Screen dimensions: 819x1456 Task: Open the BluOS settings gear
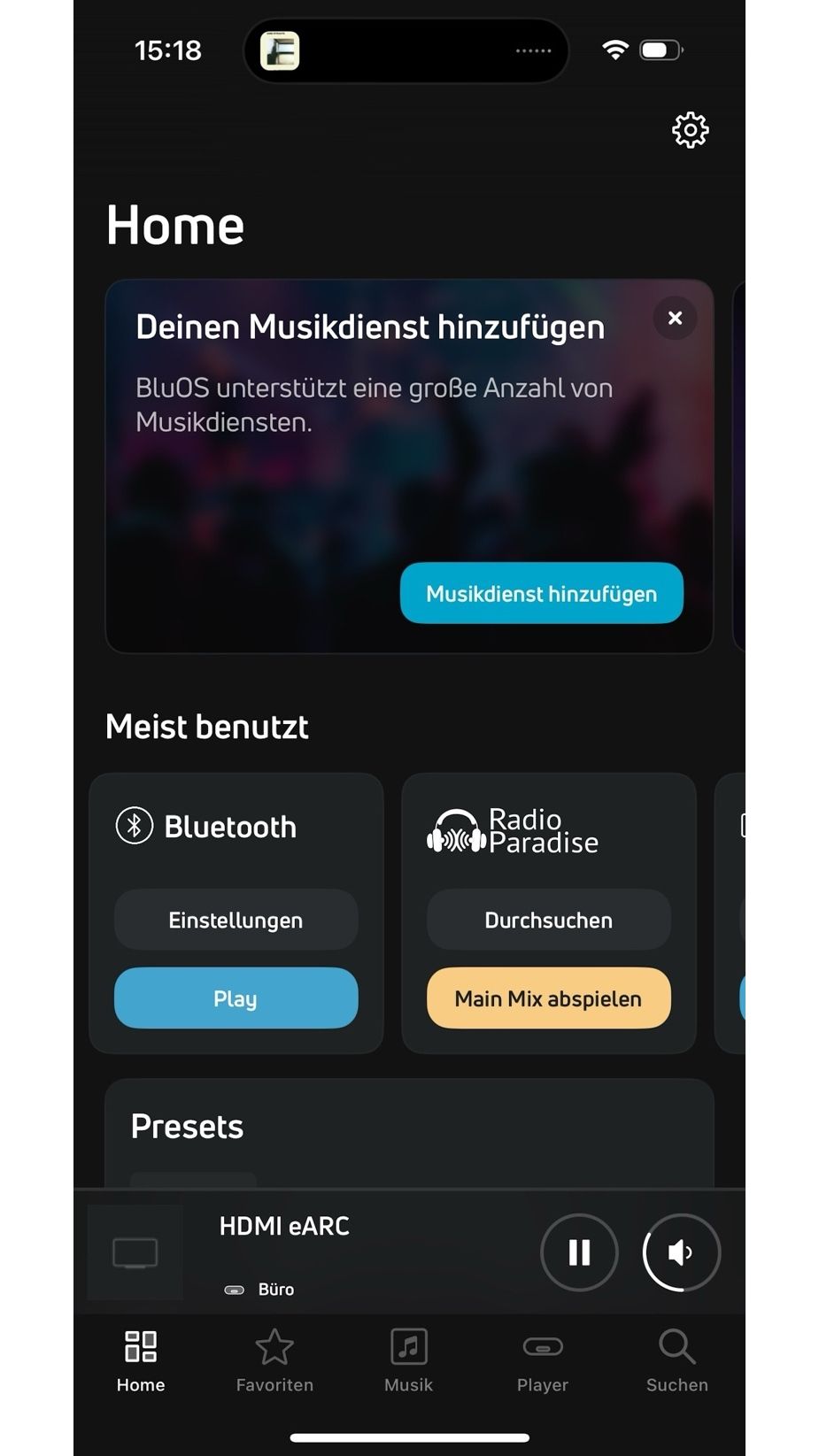tap(690, 129)
